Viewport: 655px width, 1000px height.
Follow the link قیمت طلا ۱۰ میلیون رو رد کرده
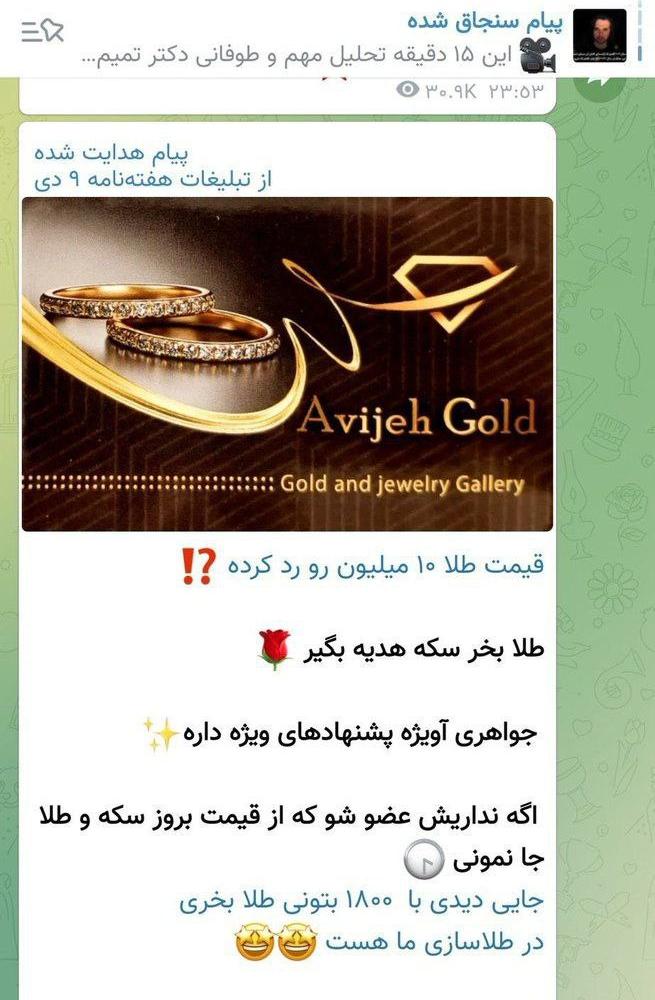pyautogui.click(x=386, y=564)
